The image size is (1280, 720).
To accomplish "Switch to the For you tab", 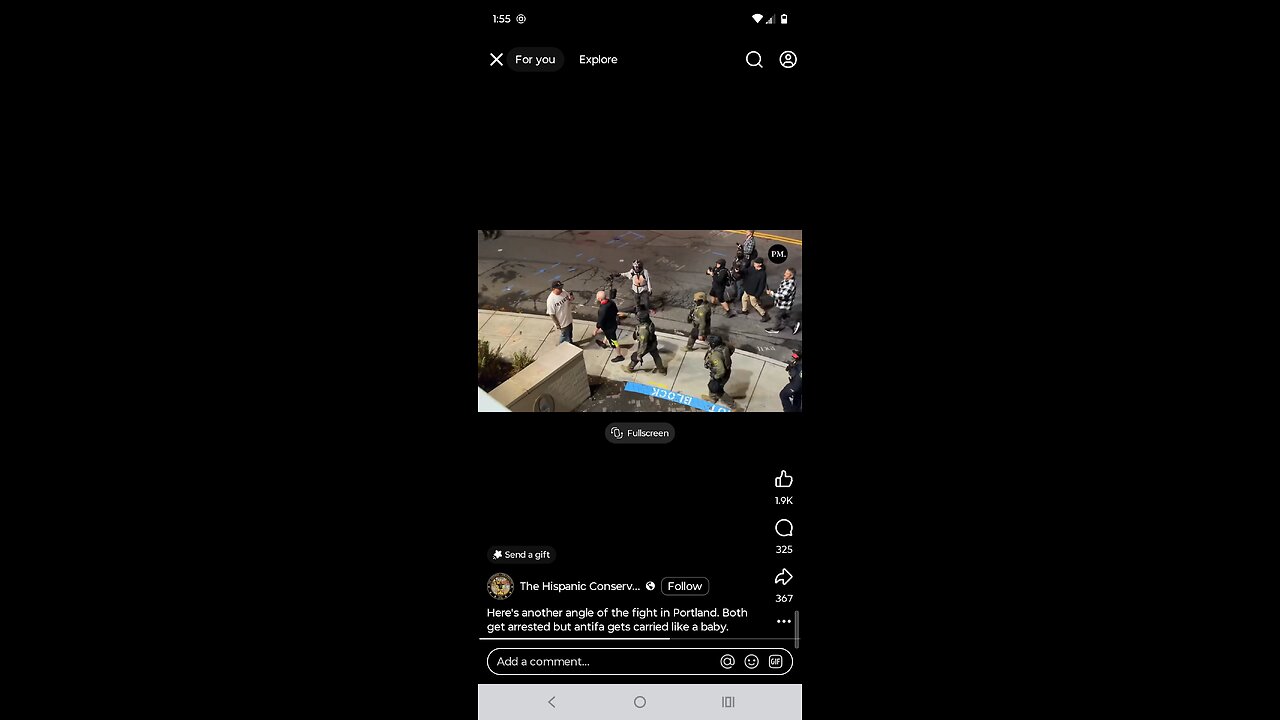I will [x=535, y=60].
